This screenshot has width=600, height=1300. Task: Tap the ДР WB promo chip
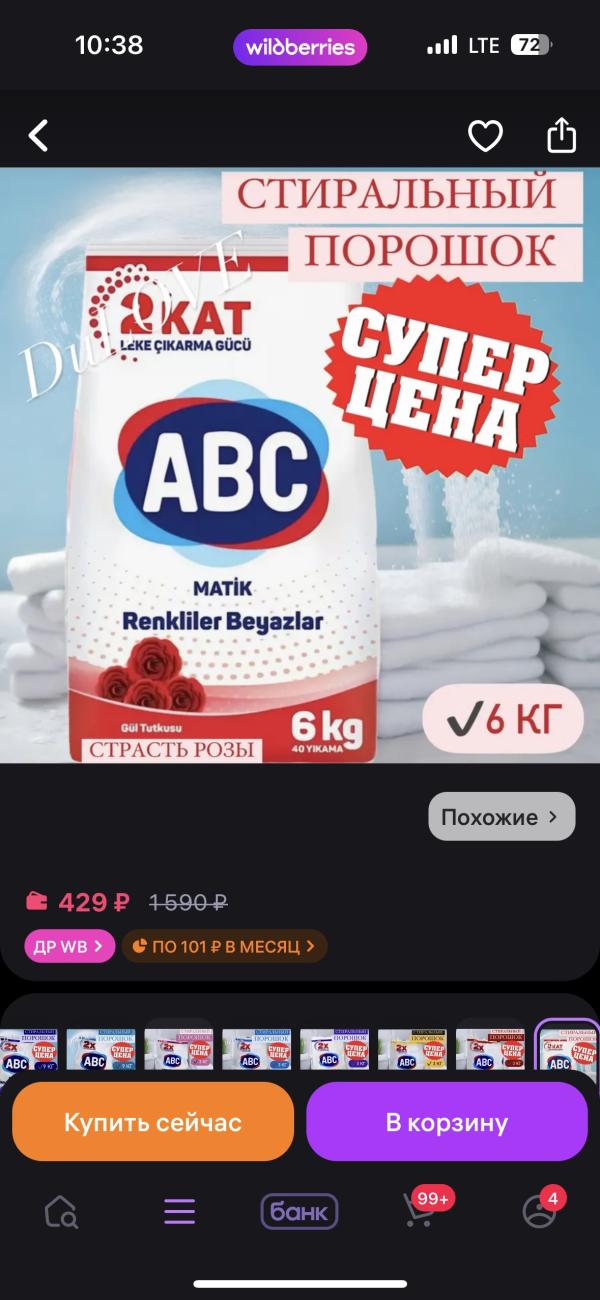pyautogui.click(x=70, y=946)
